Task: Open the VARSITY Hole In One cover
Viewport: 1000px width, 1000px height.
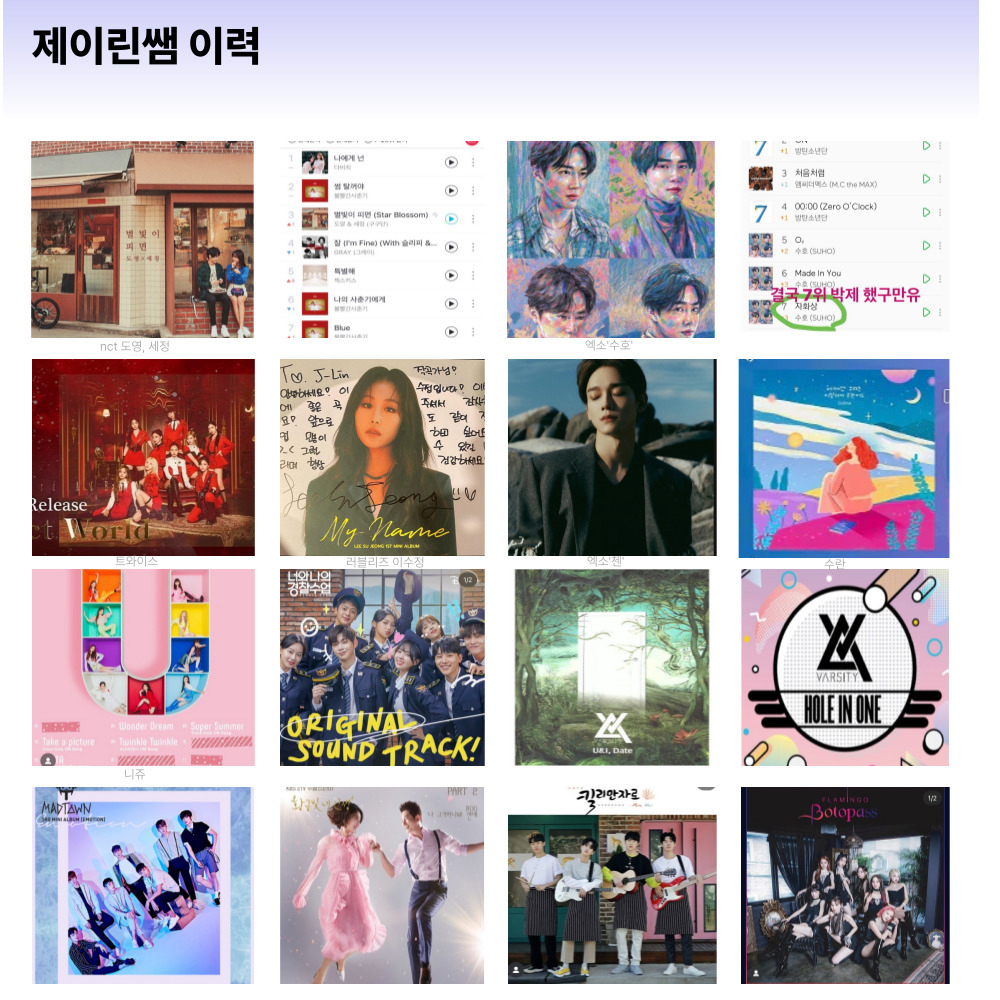Action: (844, 667)
